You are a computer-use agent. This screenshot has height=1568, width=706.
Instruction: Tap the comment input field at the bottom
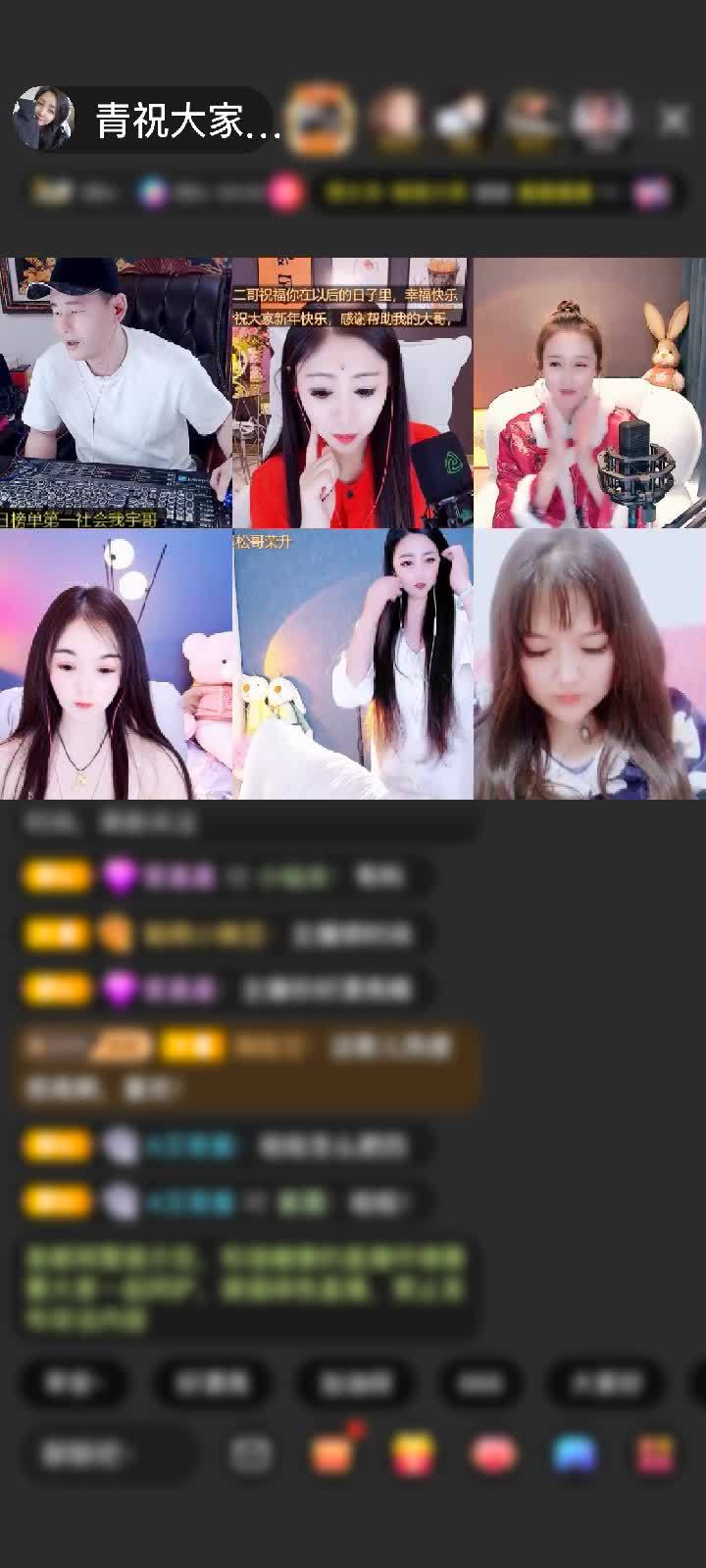pyautogui.click(x=108, y=1453)
